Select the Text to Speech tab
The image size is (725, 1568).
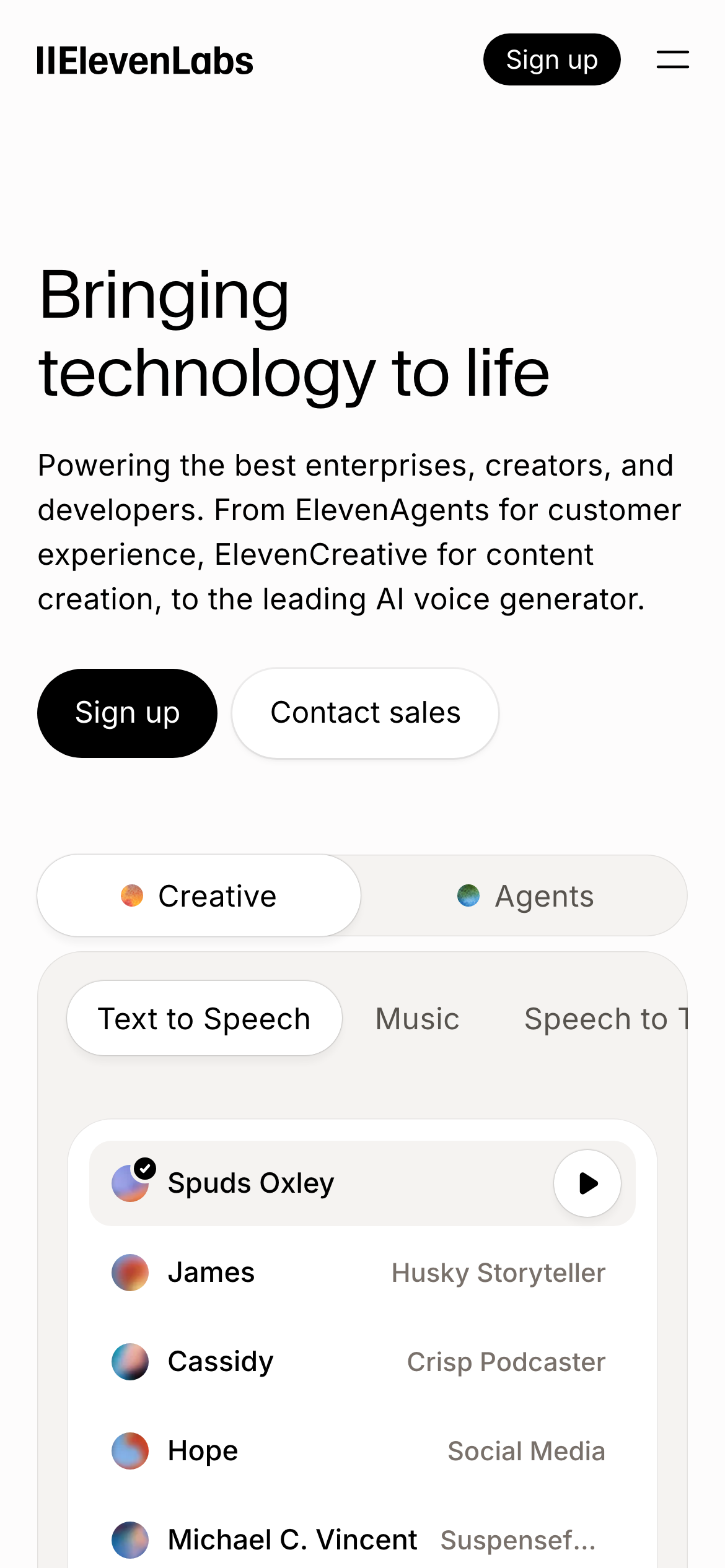(x=204, y=1018)
